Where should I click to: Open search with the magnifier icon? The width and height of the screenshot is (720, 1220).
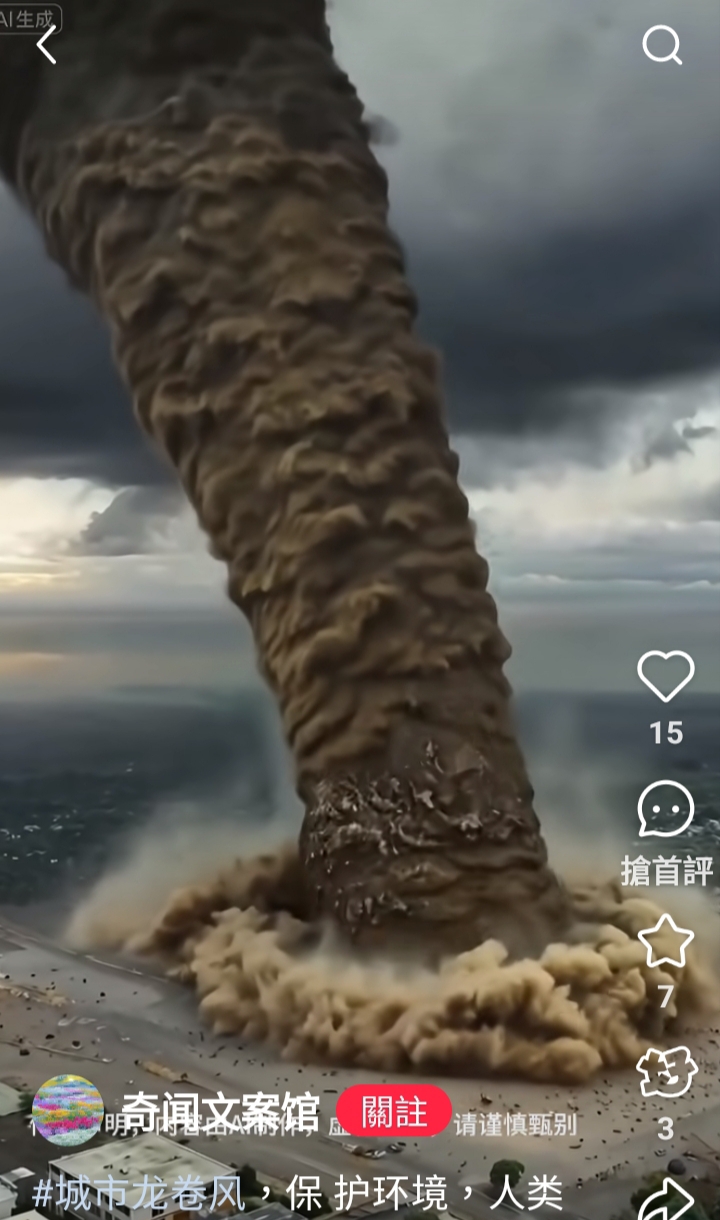click(662, 45)
